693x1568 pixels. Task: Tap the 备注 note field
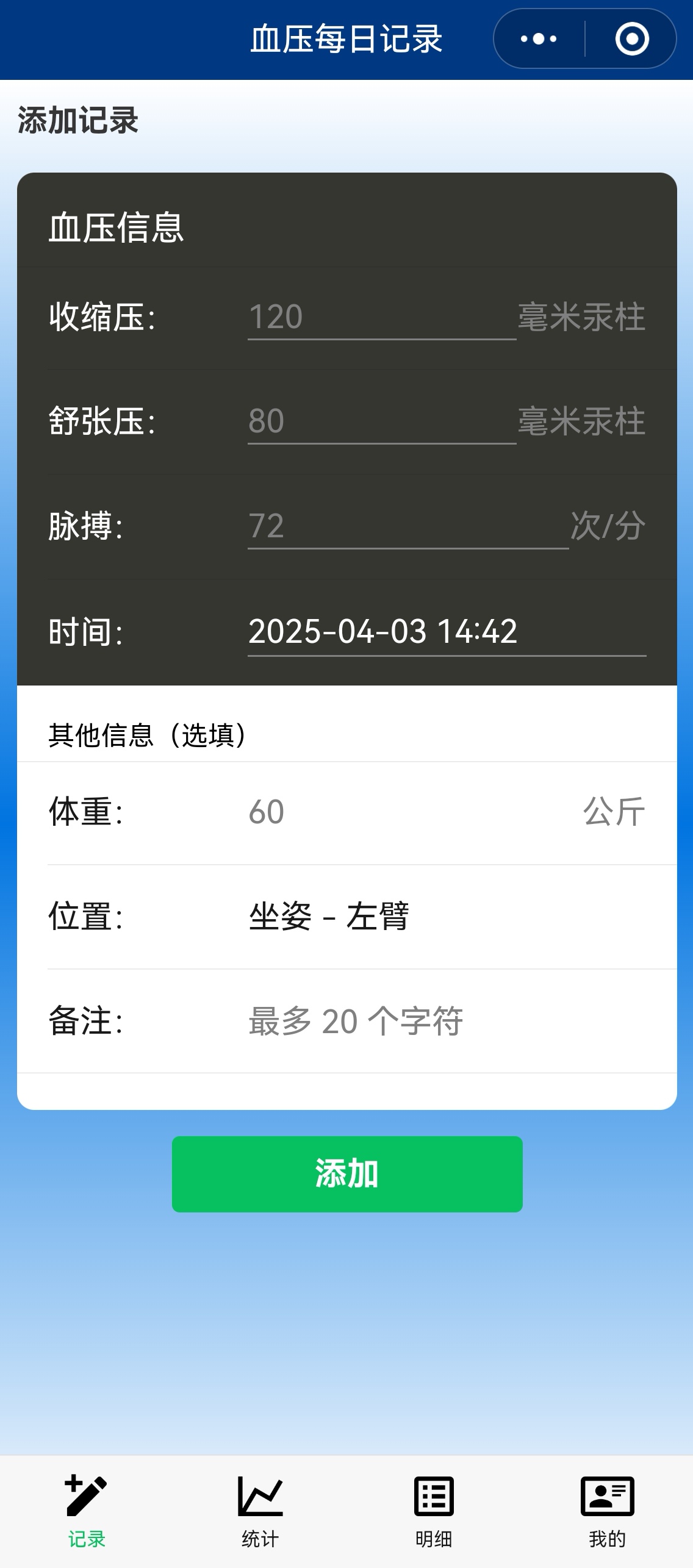[x=447, y=1021]
